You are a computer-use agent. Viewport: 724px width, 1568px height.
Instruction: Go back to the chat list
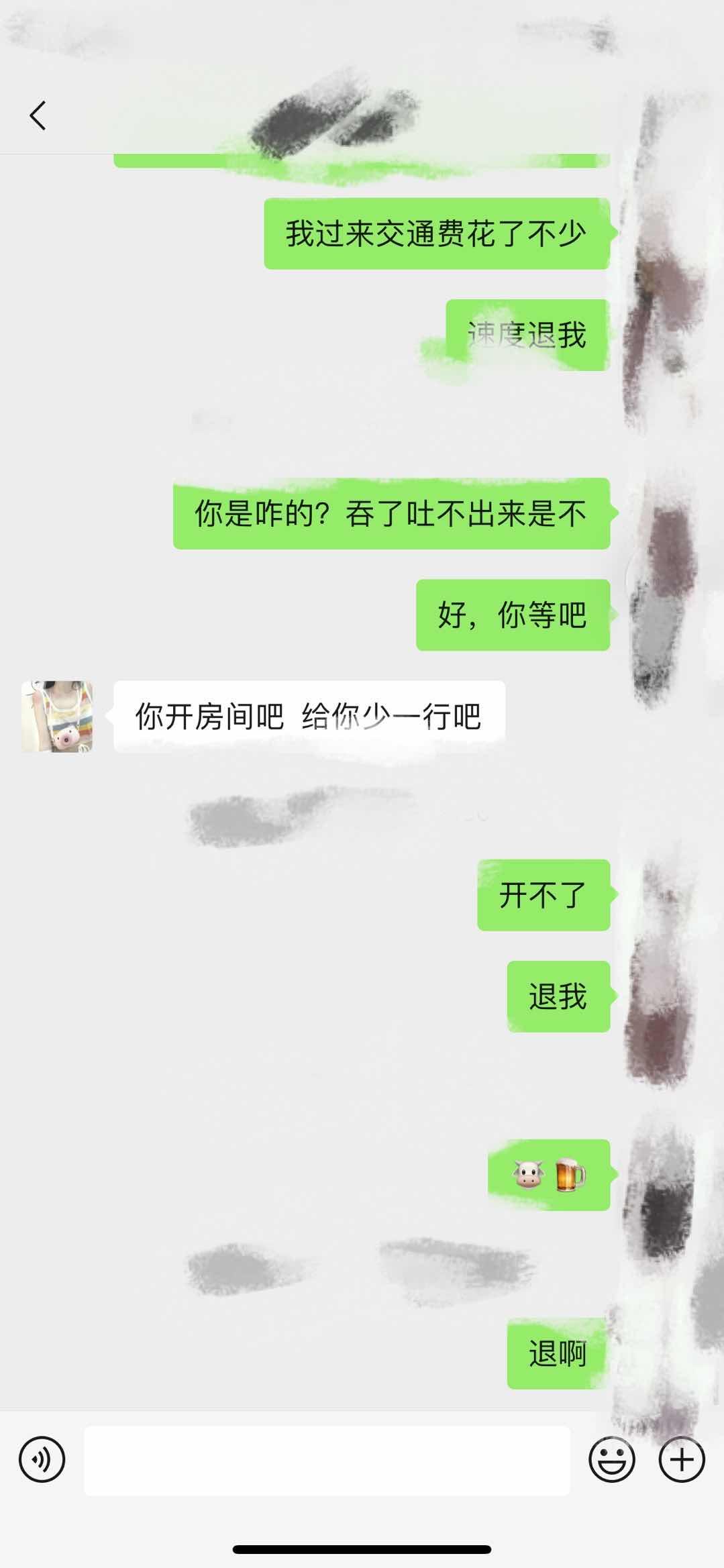[x=38, y=115]
